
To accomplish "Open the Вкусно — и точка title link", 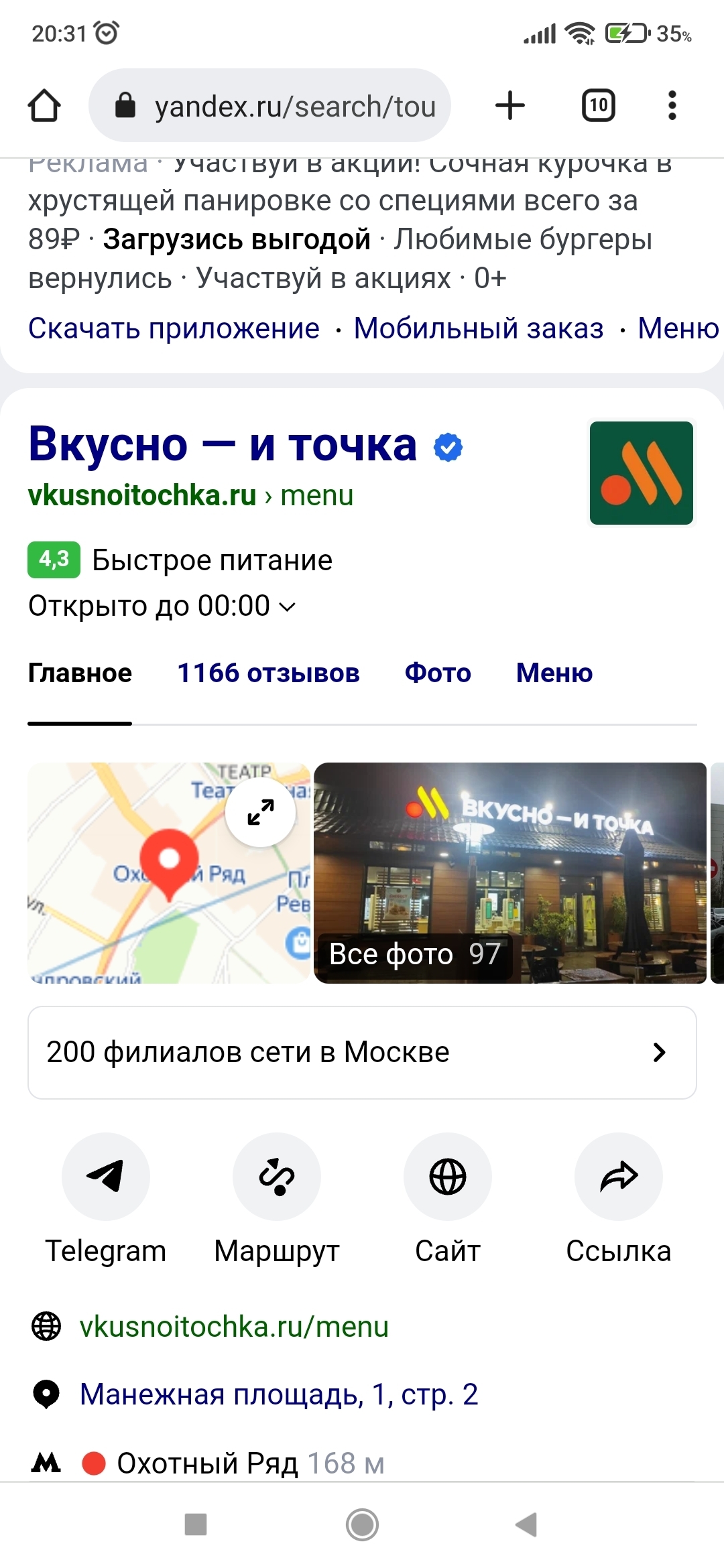I will (223, 444).
